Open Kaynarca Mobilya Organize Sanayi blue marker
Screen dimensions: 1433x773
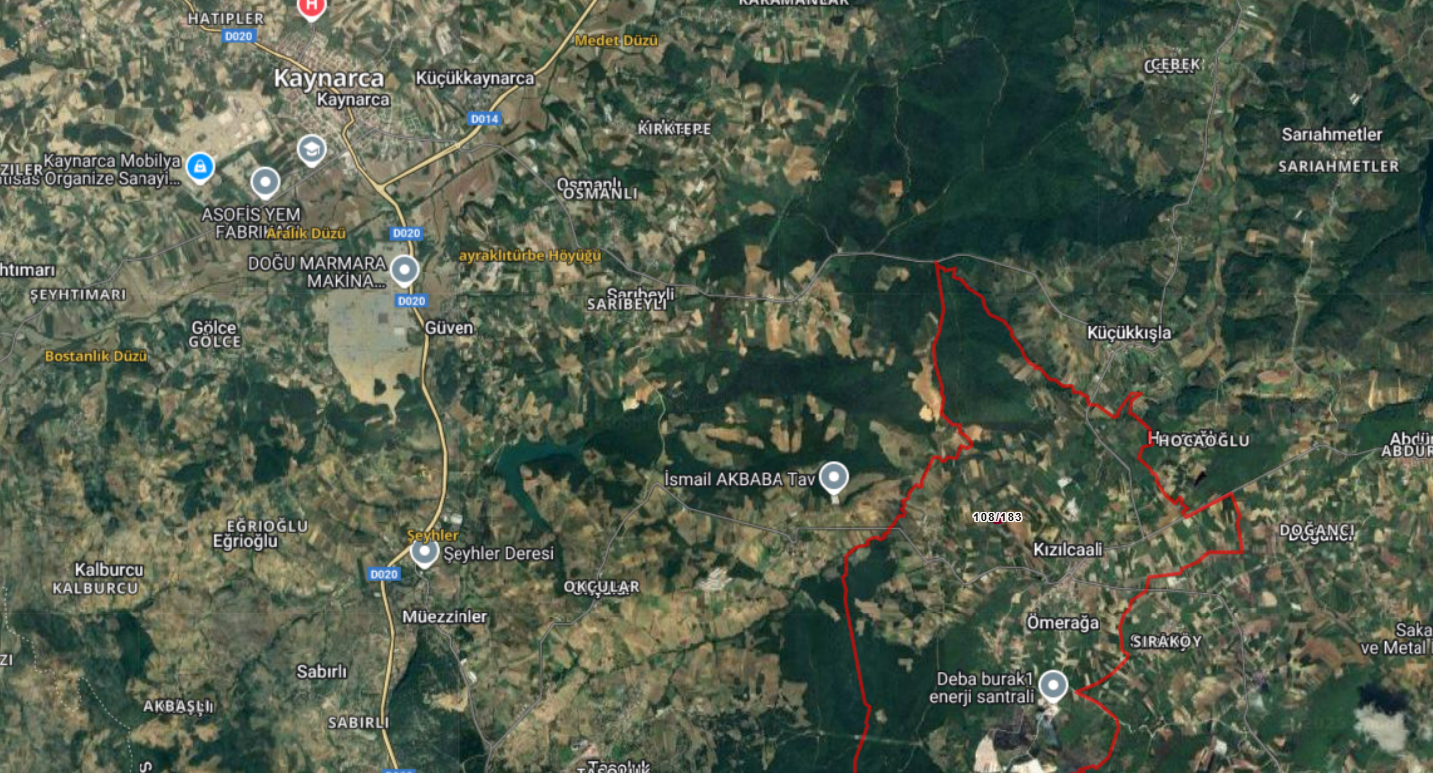[199, 165]
